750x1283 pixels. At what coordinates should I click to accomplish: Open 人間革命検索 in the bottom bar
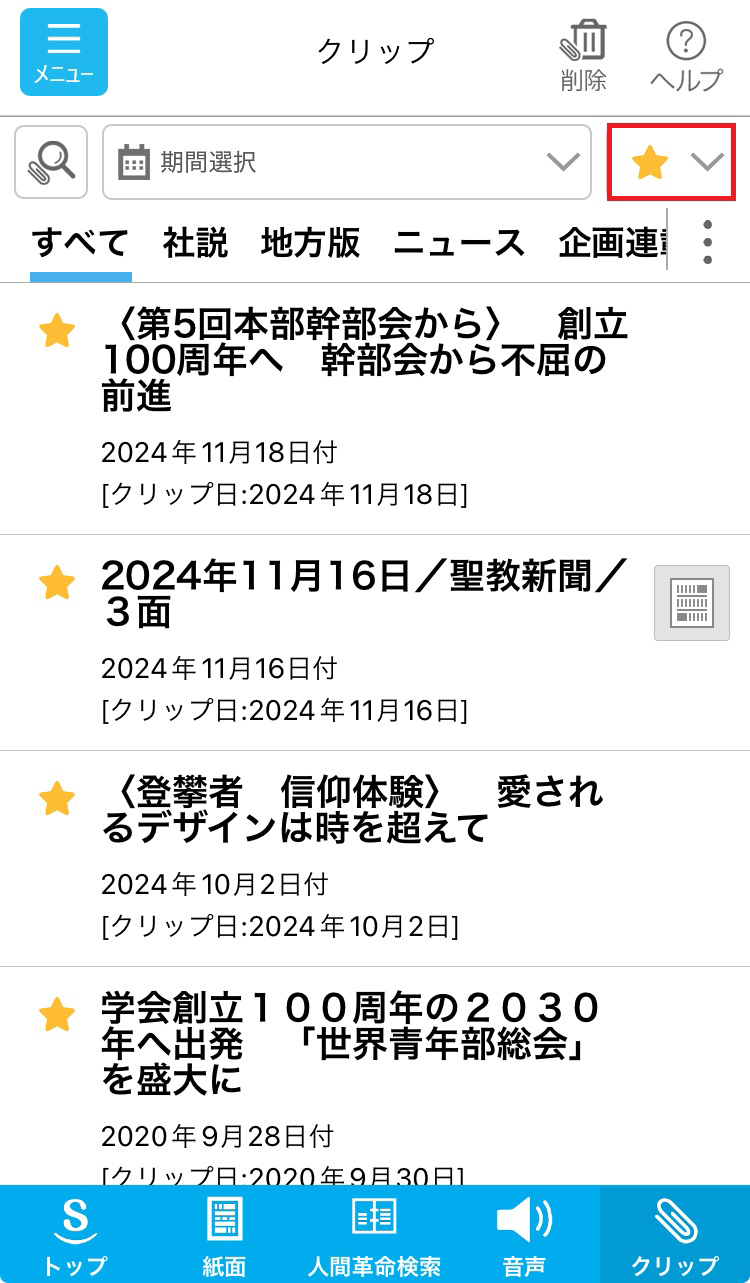tap(374, 1235)
